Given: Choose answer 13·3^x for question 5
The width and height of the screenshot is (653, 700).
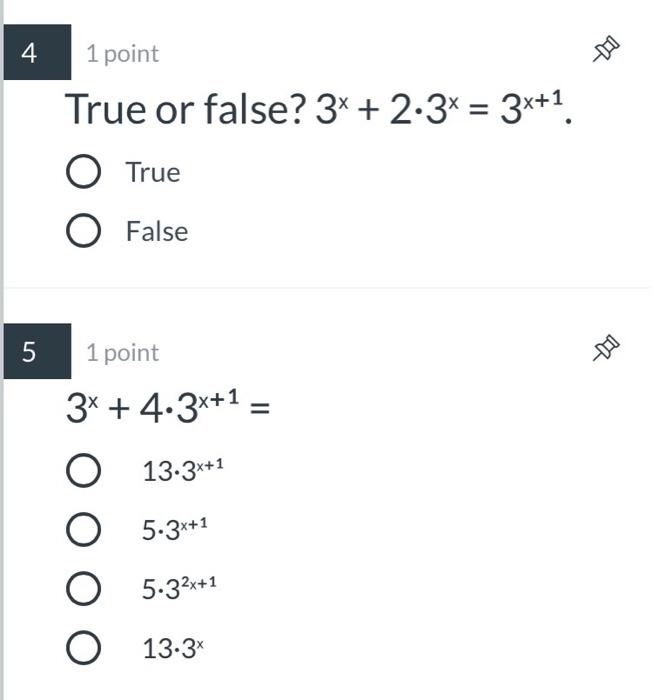Looking at the screenshot, I should point(83,649).
